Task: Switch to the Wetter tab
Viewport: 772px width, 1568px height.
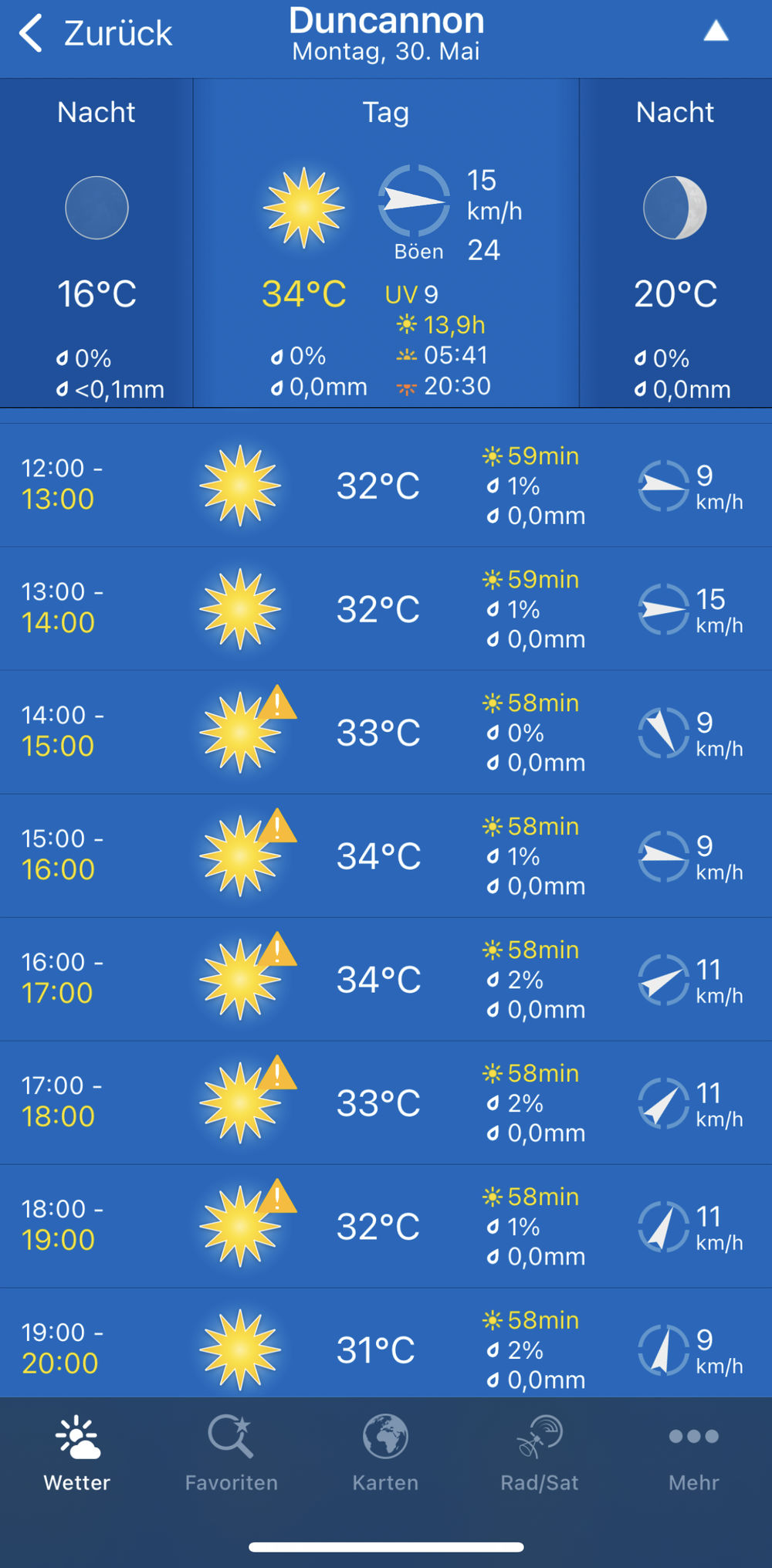Action: point(77,1455)
